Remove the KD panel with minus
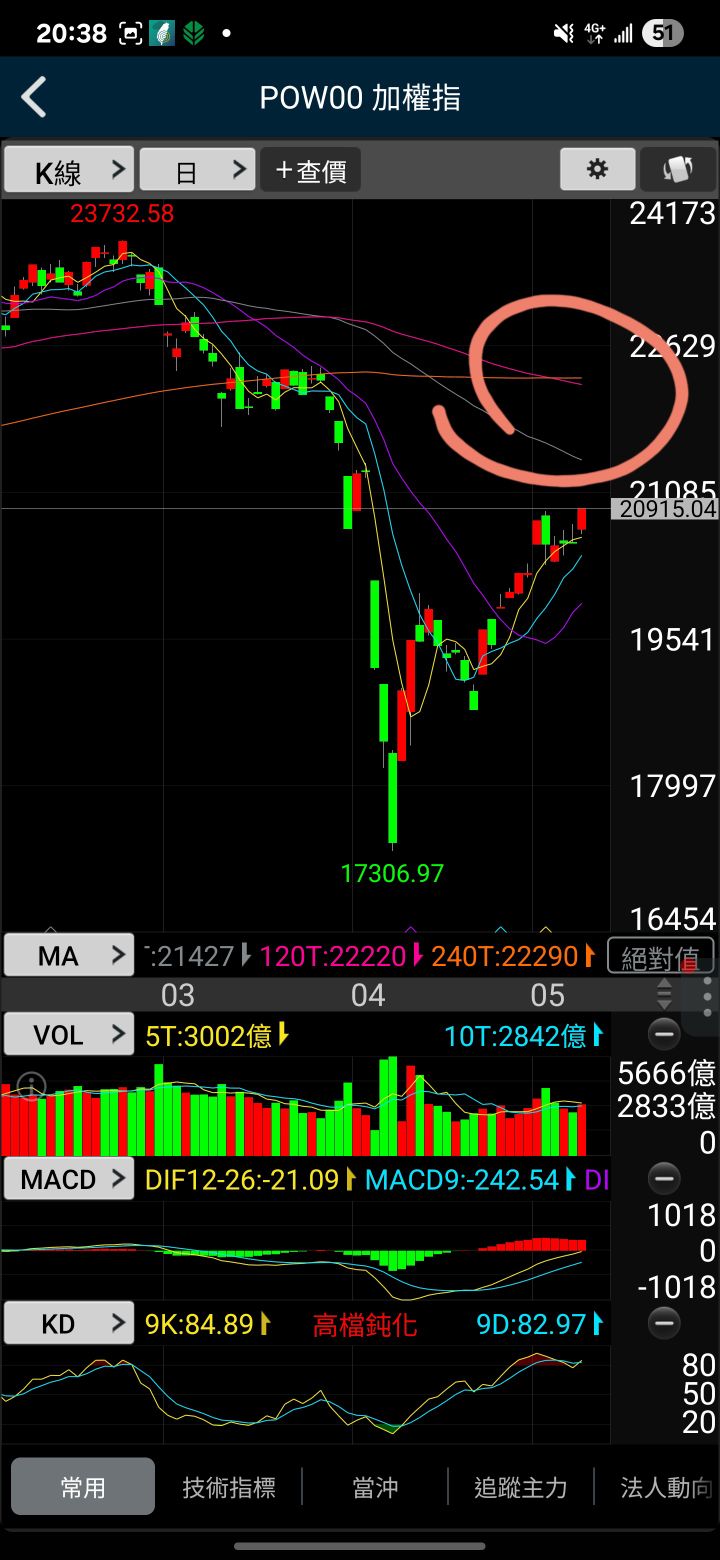Screen dimensions: 720x1560 664,1324
